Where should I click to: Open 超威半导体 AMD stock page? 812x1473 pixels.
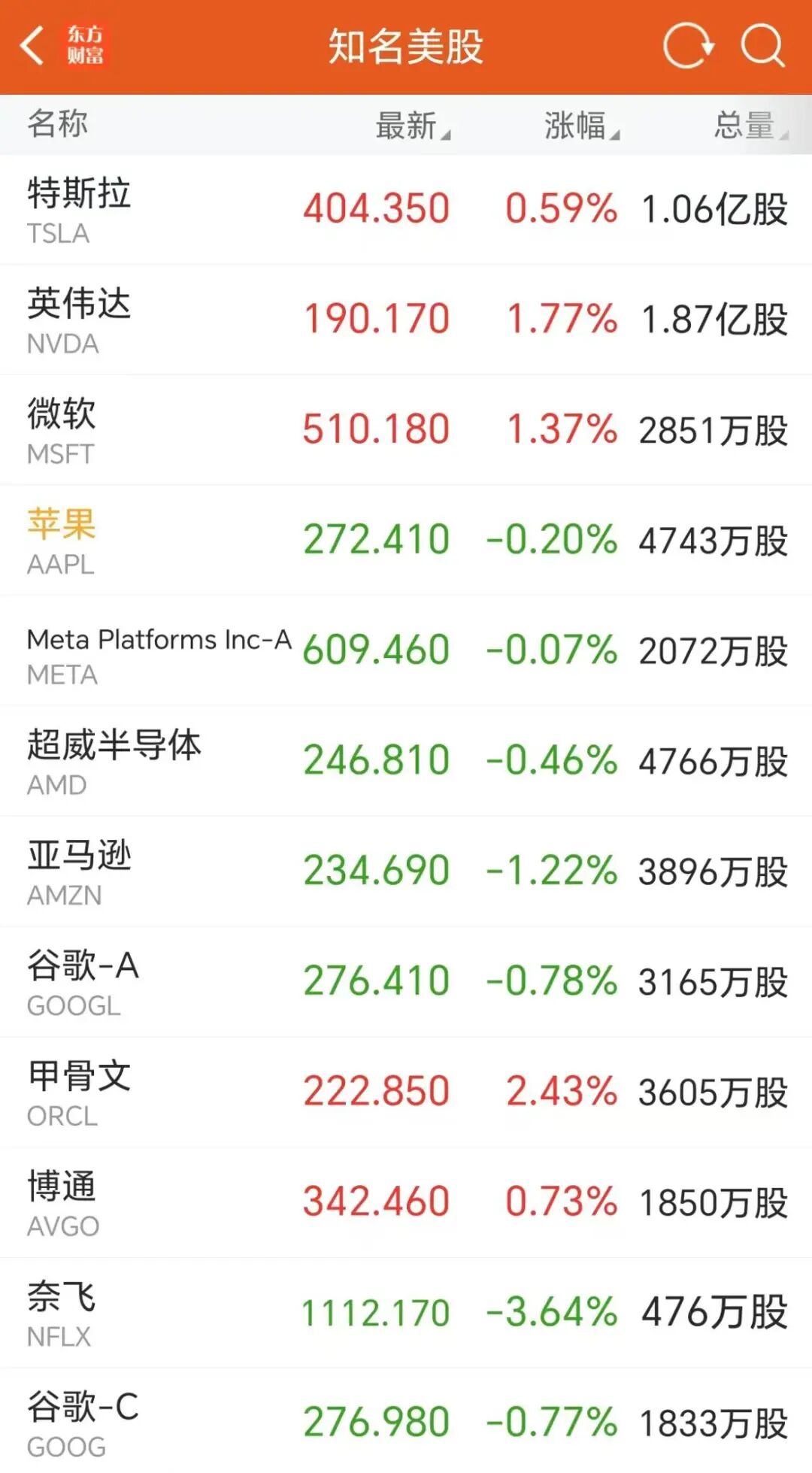click(x=406, y=761)
